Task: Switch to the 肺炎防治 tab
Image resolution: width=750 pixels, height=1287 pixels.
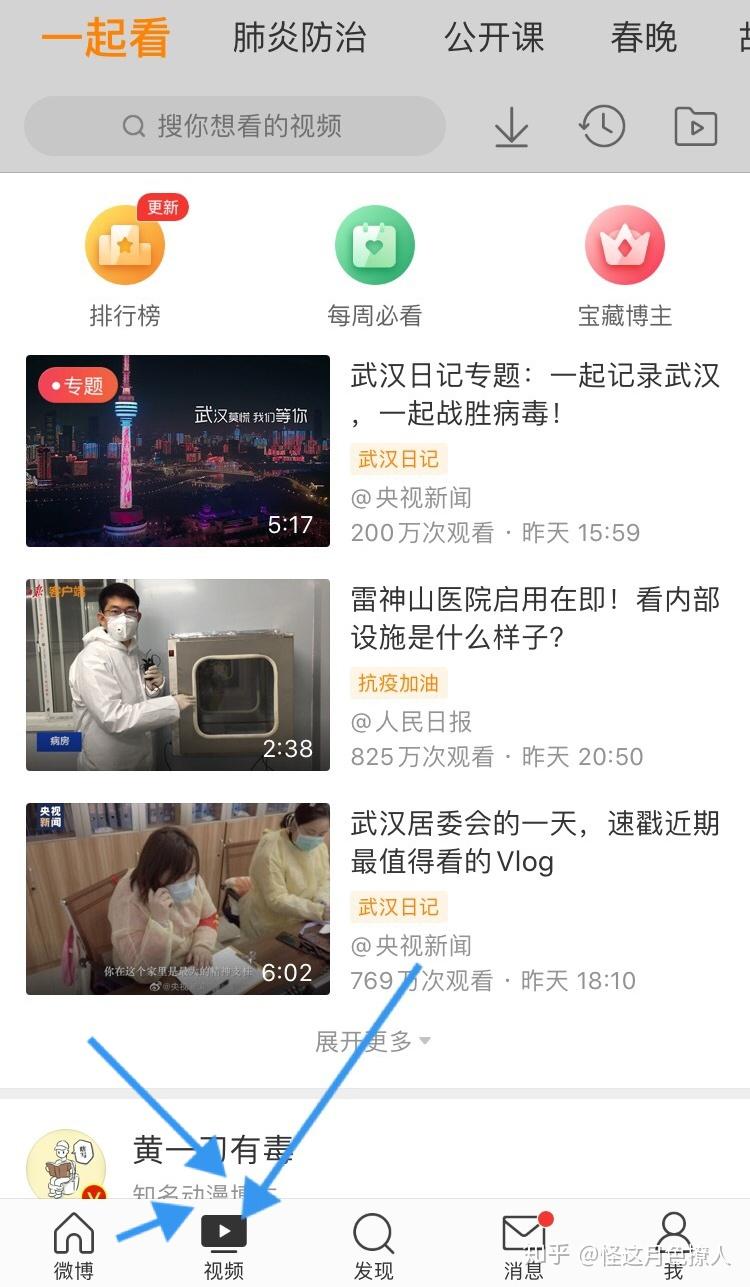Action: tap(299, 38)
